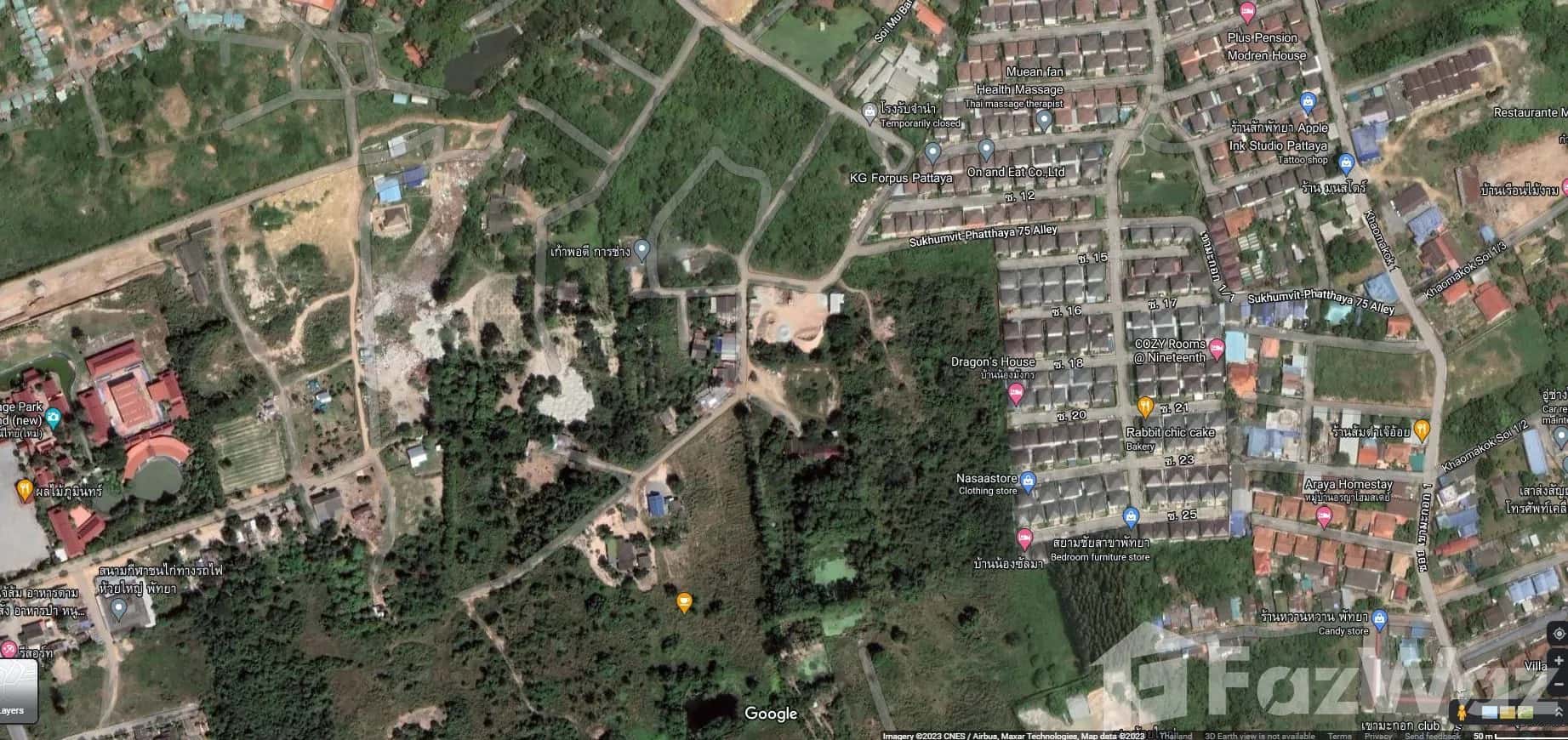The width and height of the screenshot is (1568, 740).
Task: Open the Candy store pin
Action: click(x=1380, y=622)
